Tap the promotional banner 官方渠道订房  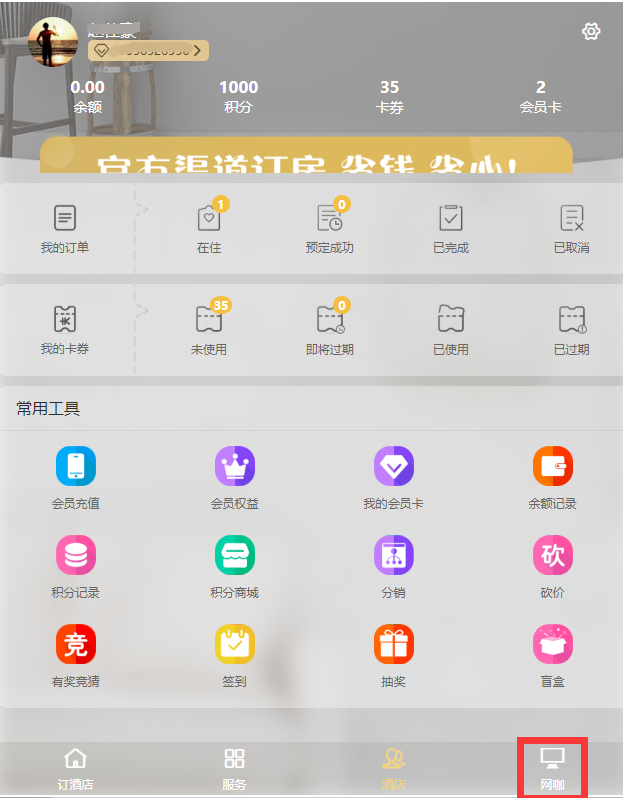[306, 158]
